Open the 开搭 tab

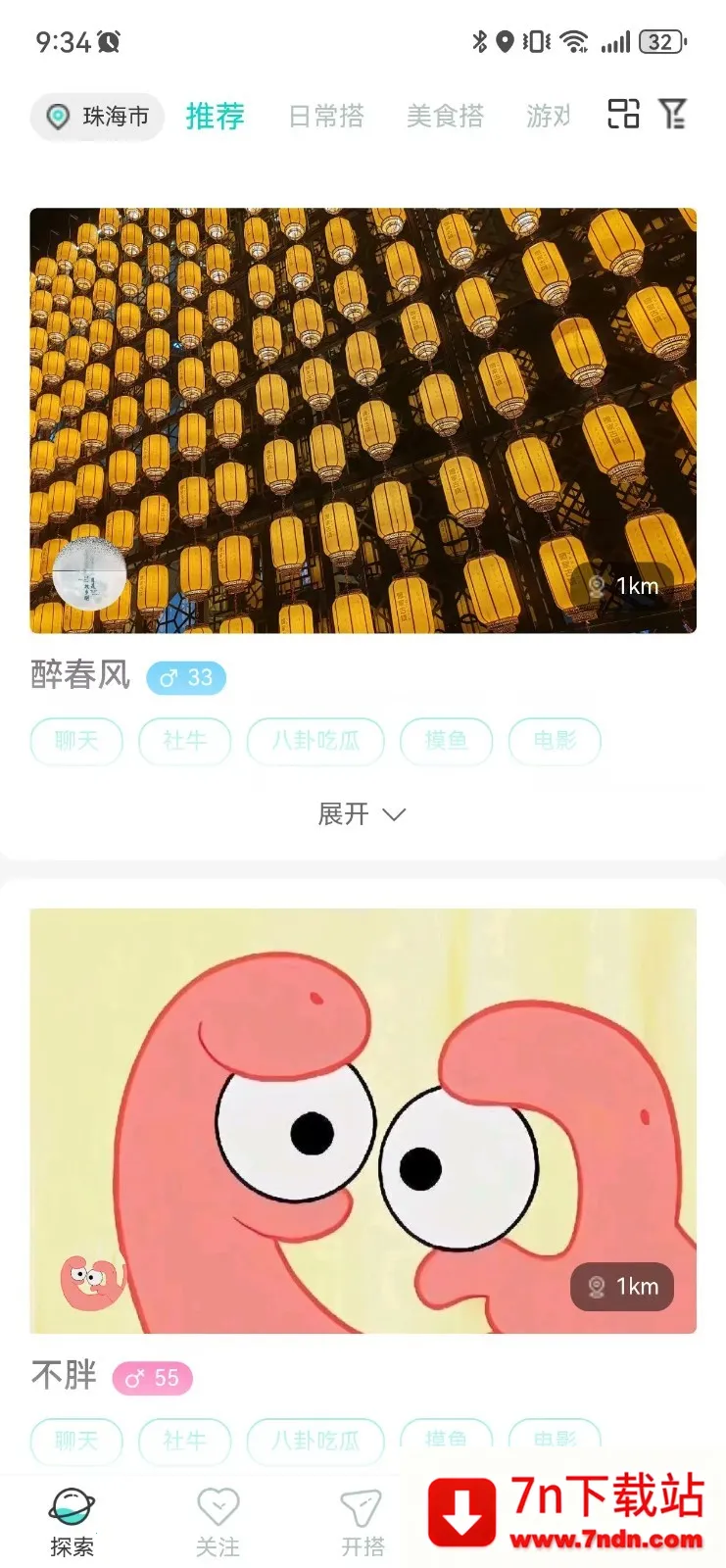(362, 1523)
